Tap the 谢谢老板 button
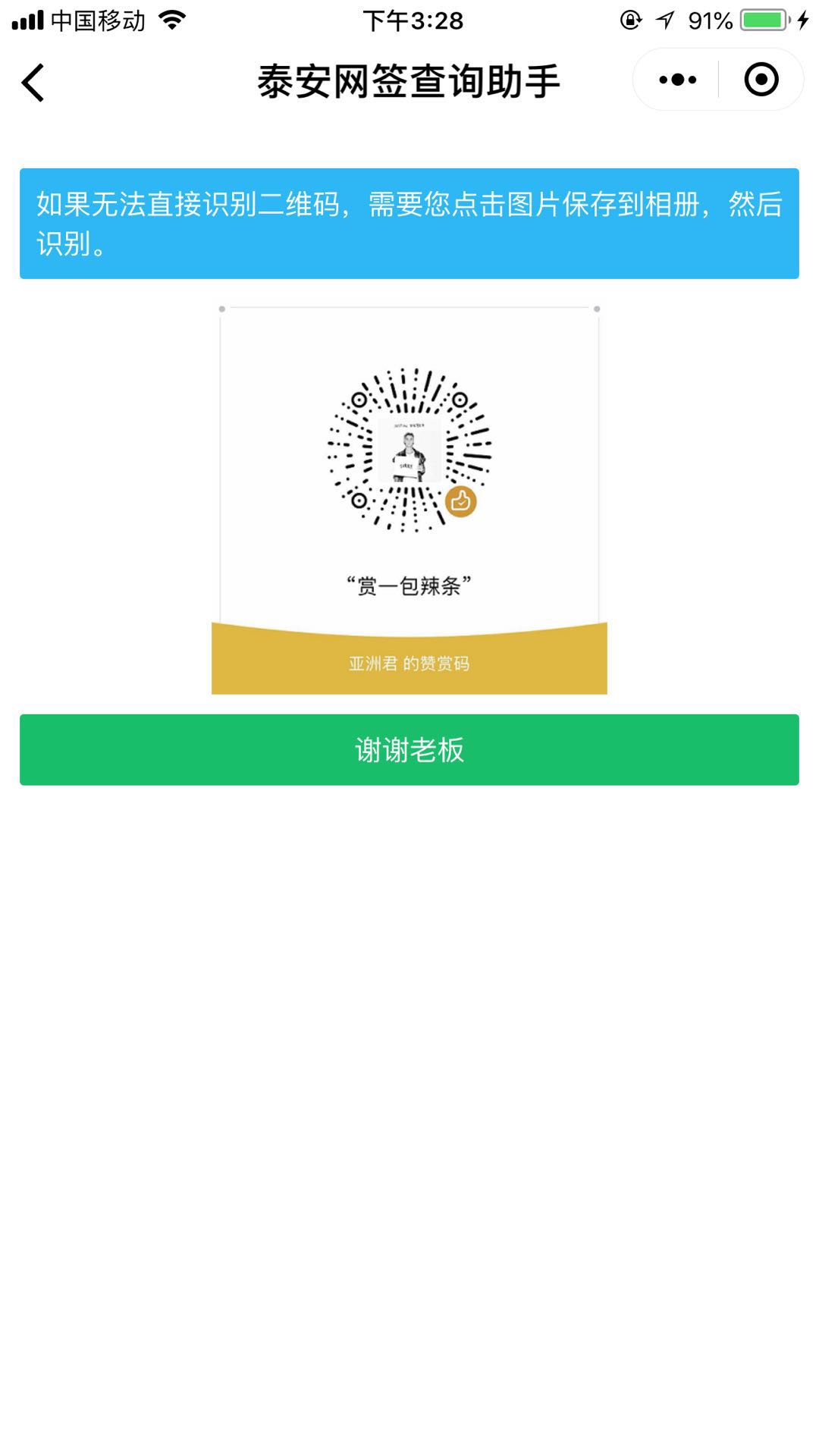The width and height of the screenshot is (819, 1456). [409, 749]
